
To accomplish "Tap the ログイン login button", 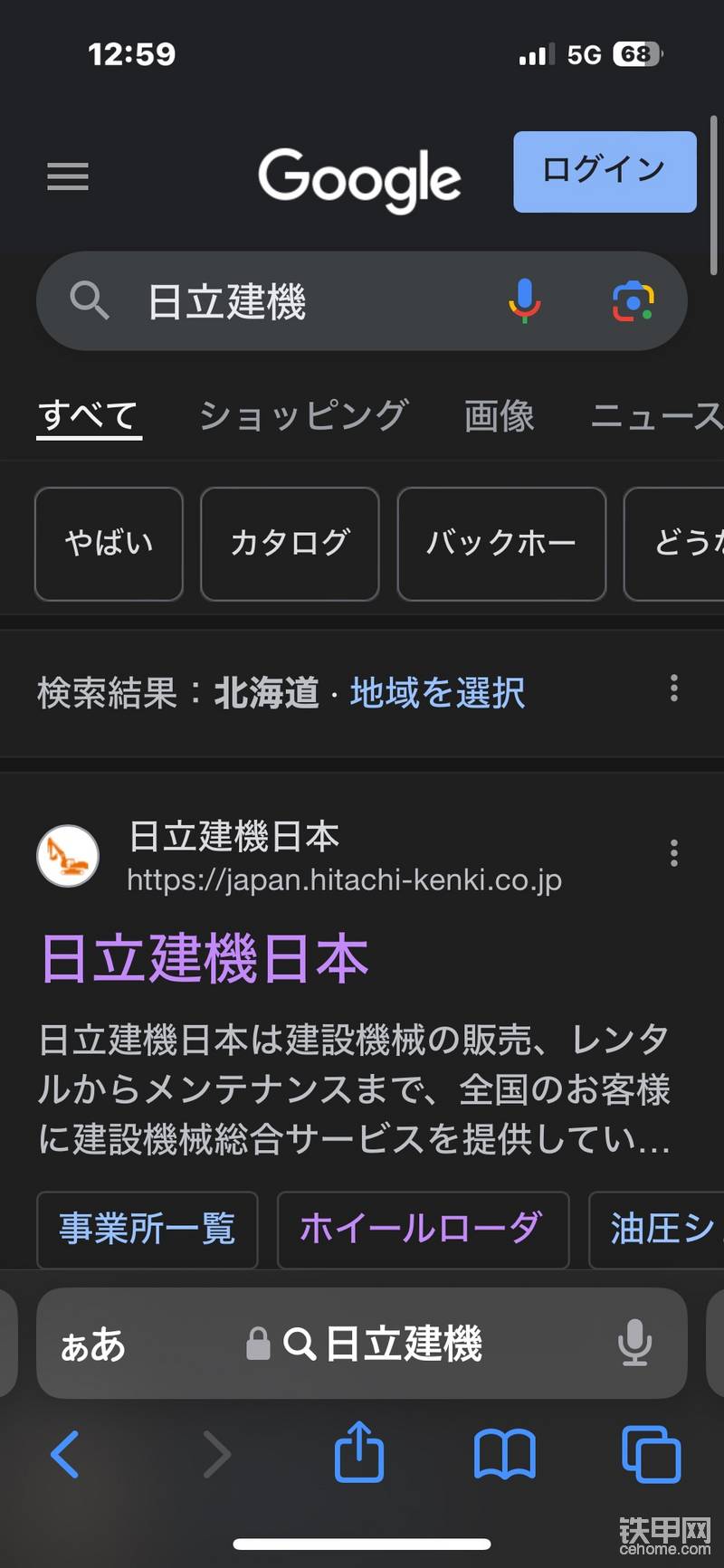I will coord(605,172).
